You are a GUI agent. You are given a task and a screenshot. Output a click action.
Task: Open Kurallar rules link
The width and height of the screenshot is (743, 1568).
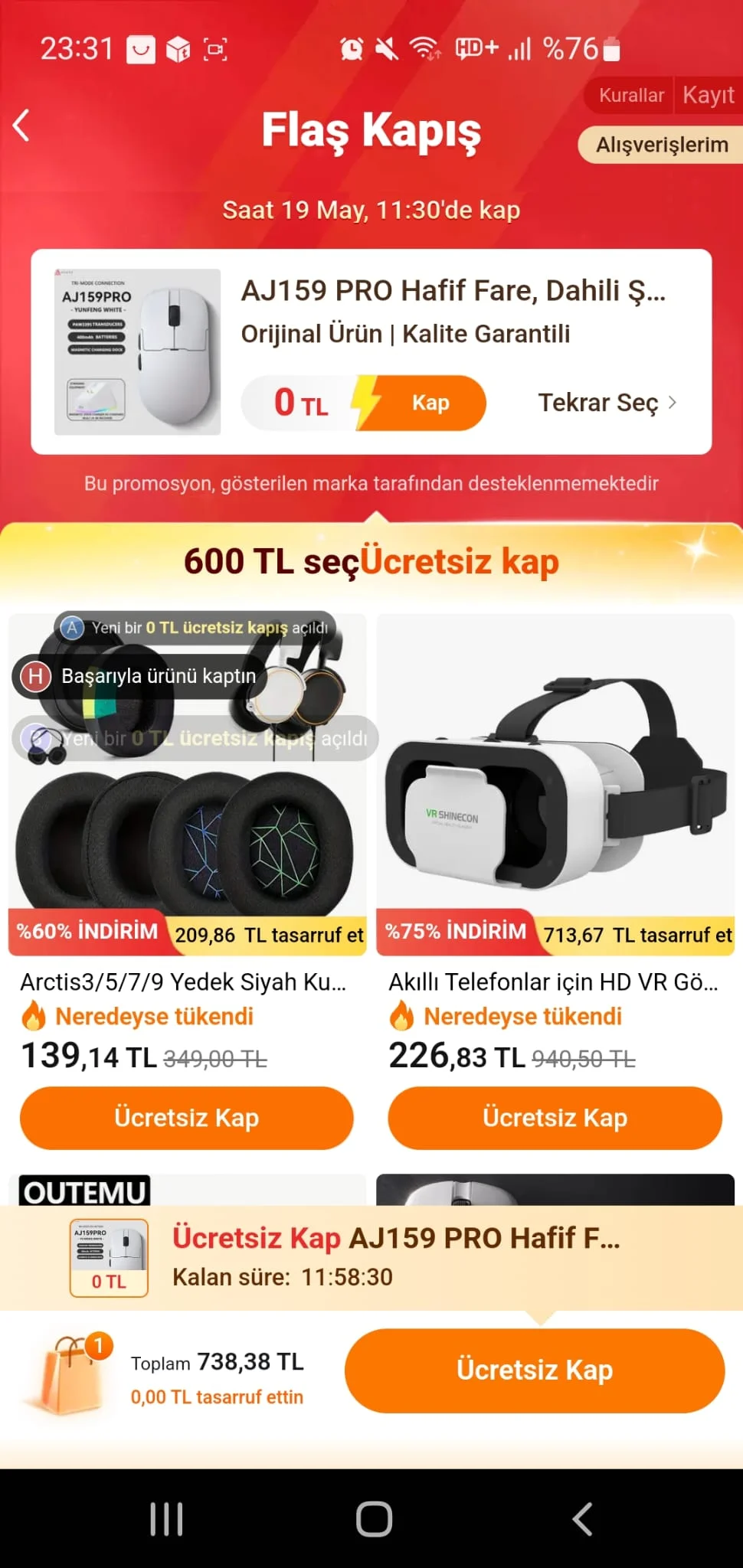click(x=630, y=96)
